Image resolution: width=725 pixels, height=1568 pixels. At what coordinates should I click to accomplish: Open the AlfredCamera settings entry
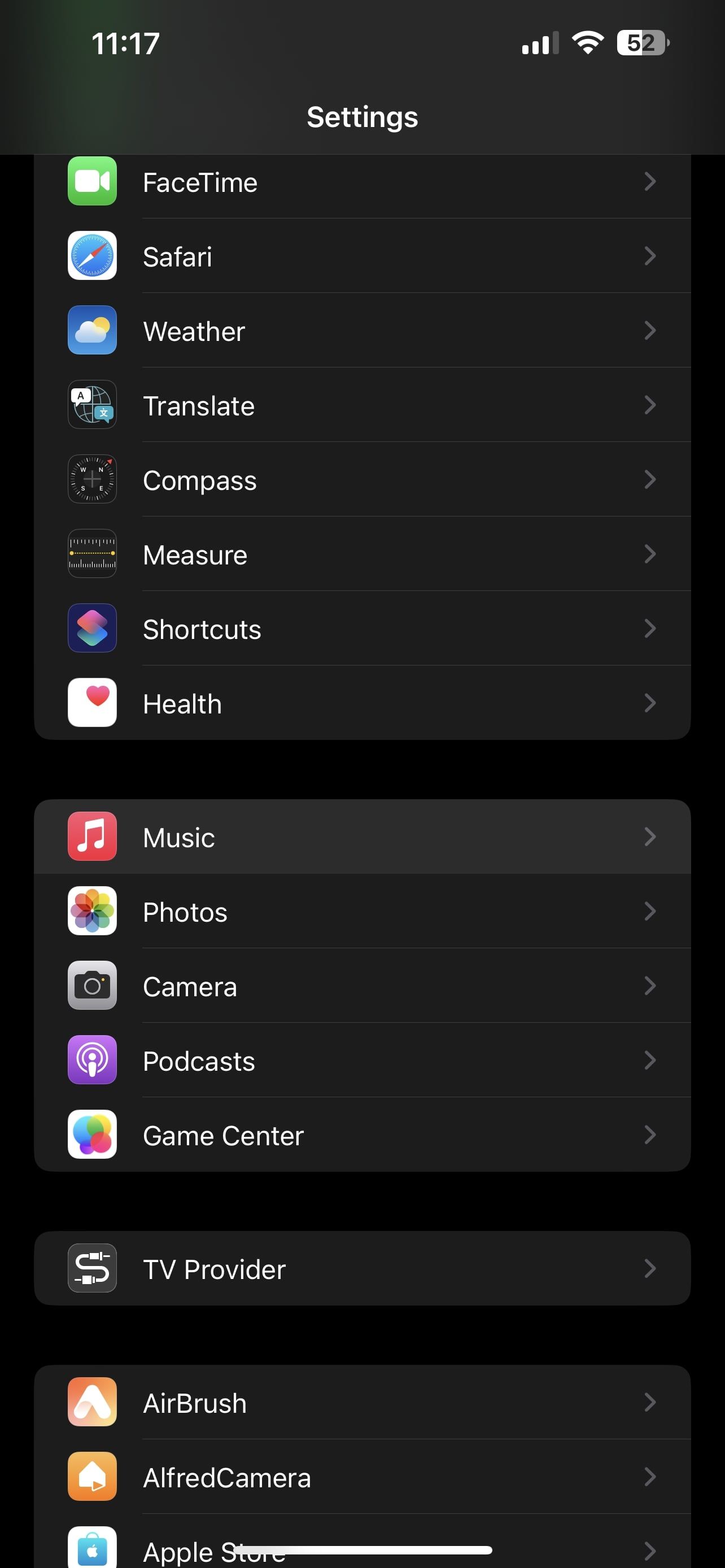(x=362, y=1476)
